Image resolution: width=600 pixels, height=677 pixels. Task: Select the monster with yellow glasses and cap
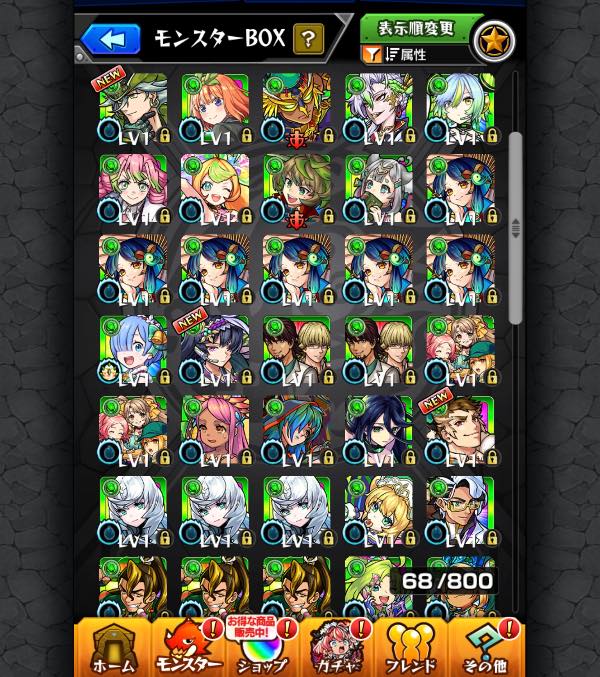tap(461, 512)
